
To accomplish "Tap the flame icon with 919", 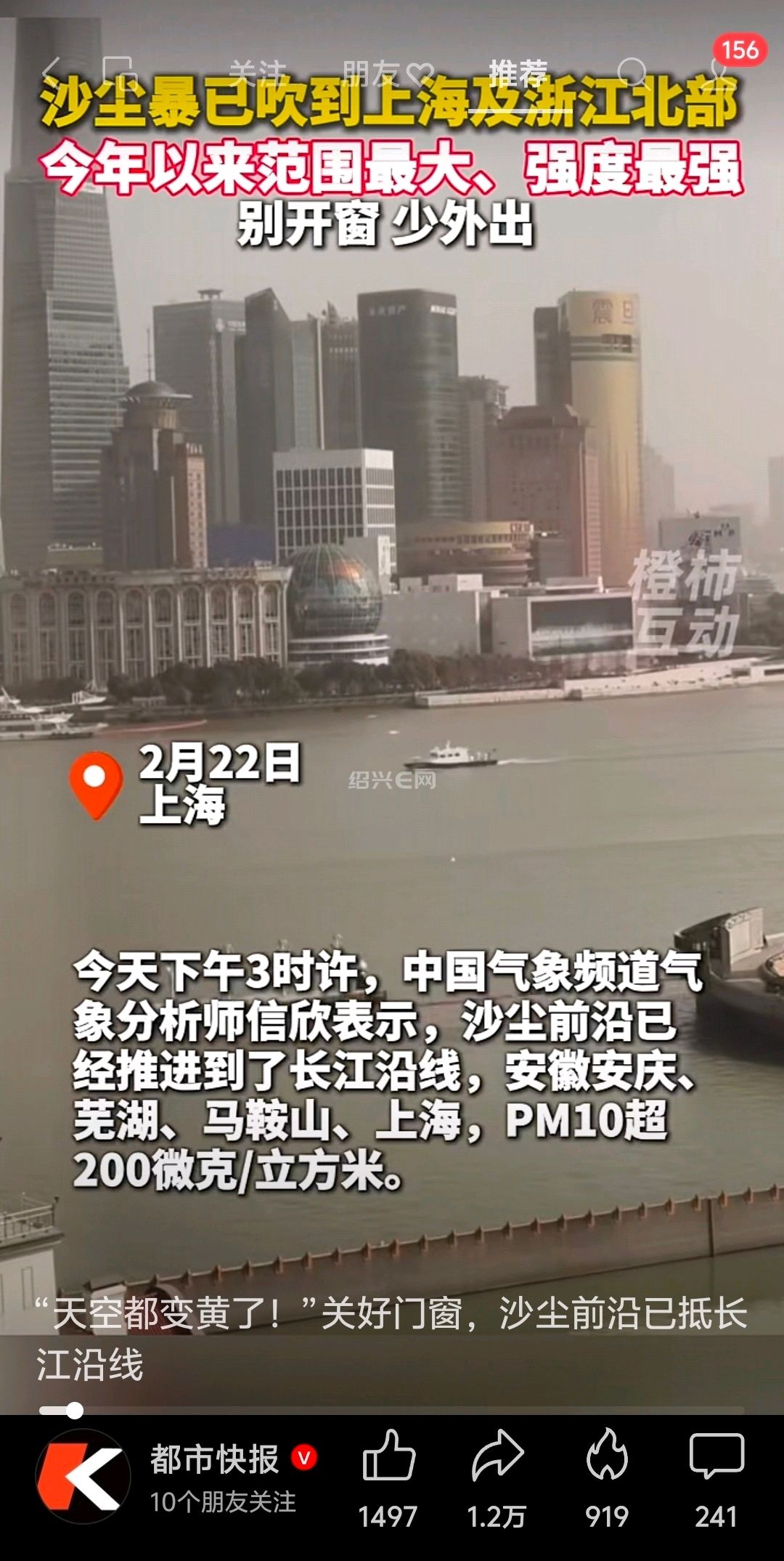I will [607, 1456].
